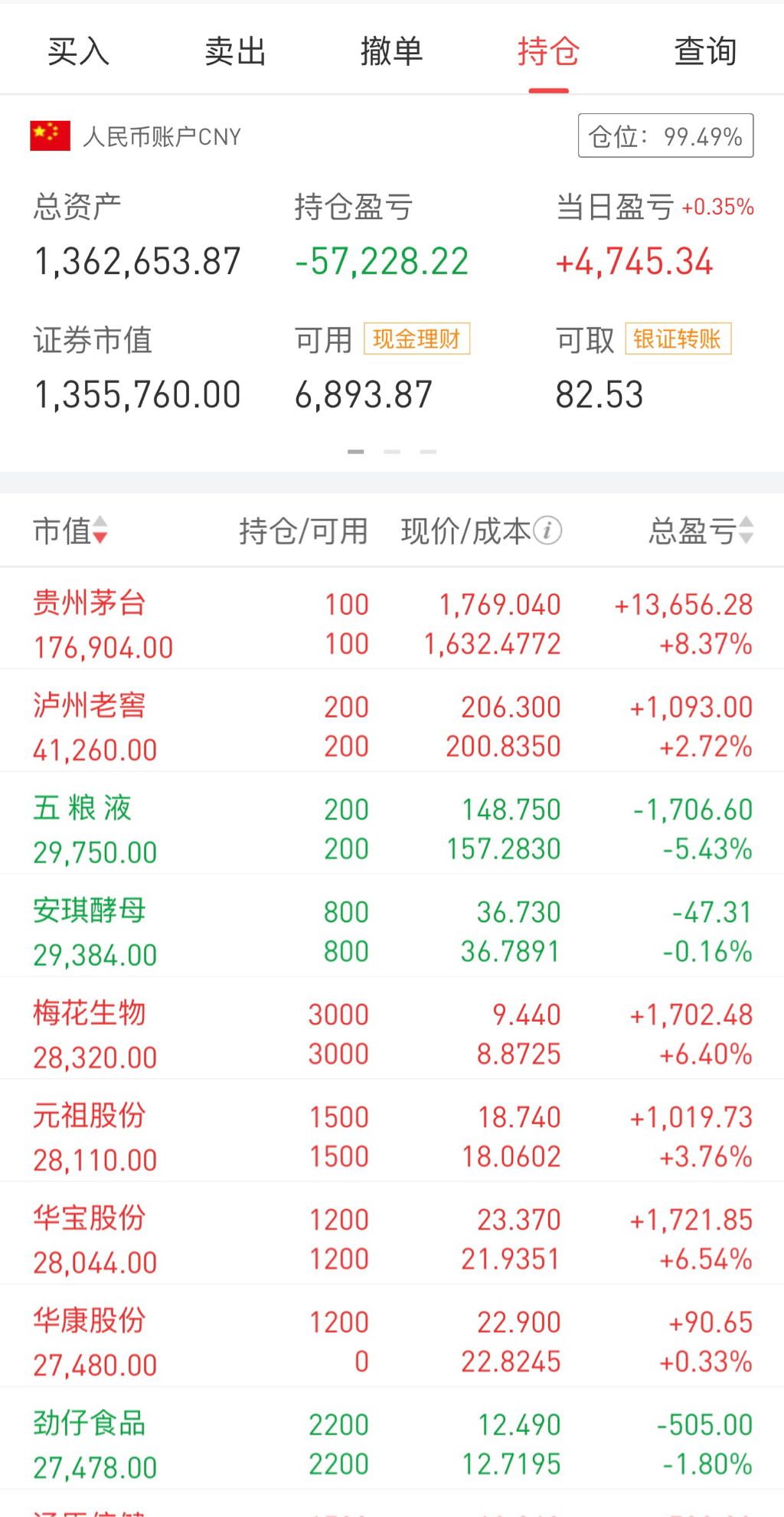Open 现金理财 next to 可用
Image resolution: width=784 pixels, height=1517 pixels.
416,339
